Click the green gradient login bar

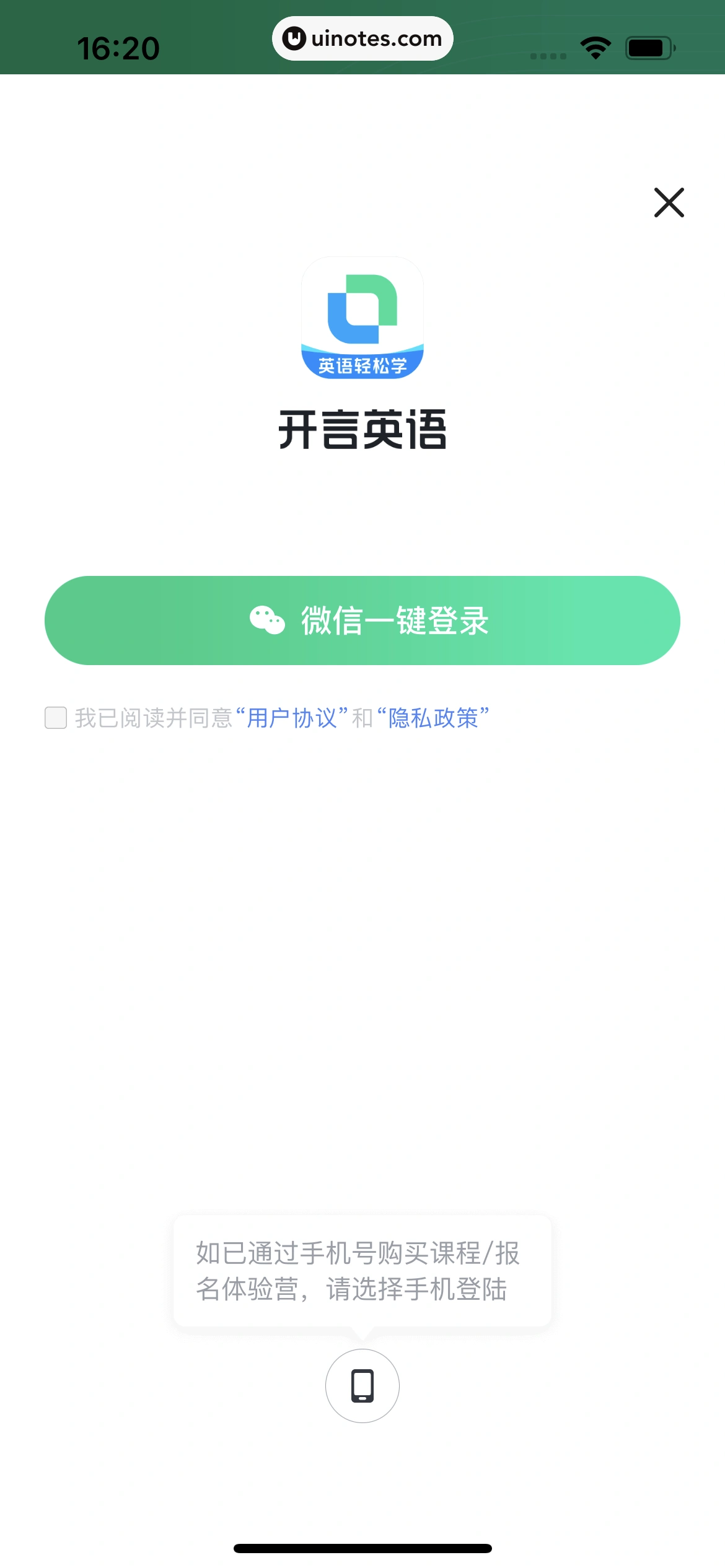coord(362,620)
